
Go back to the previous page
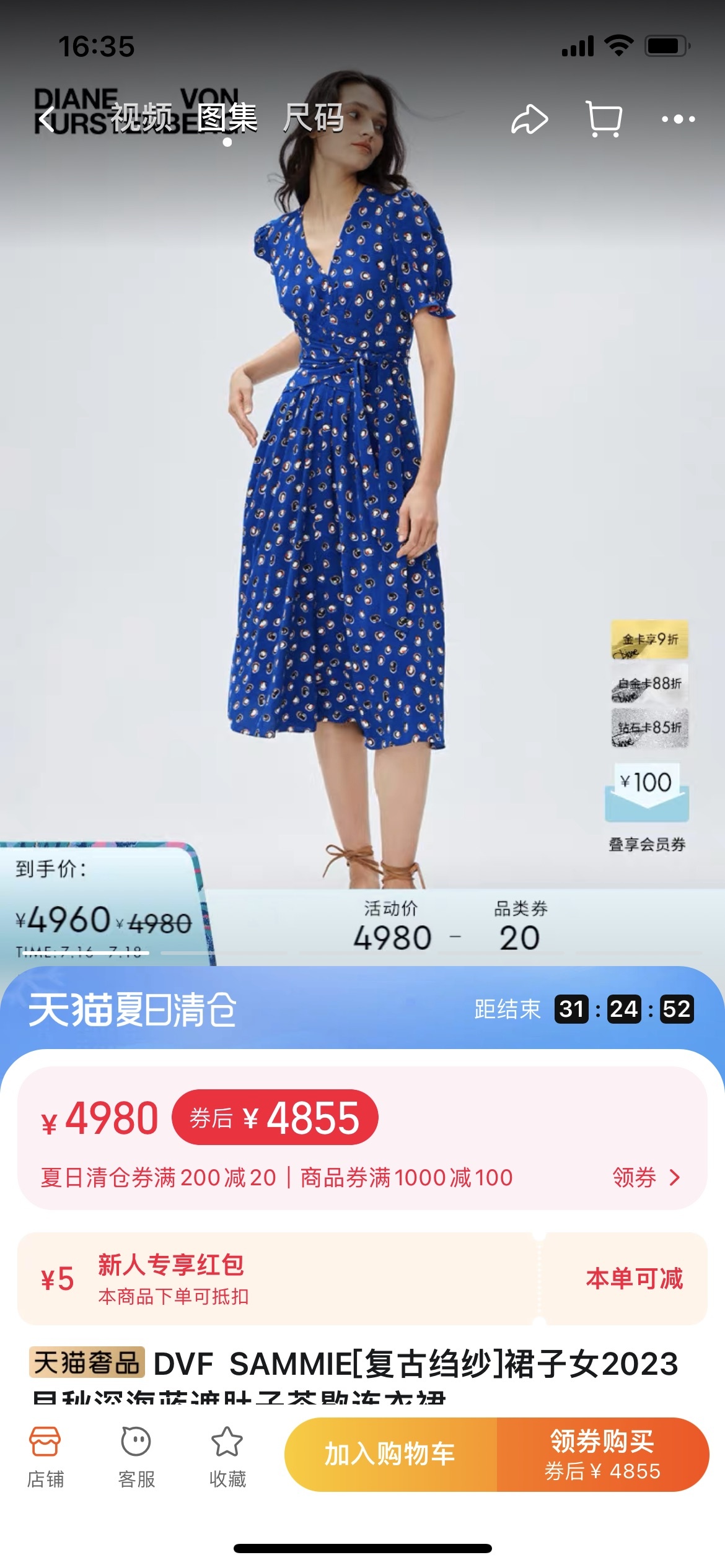coord(47,119)
